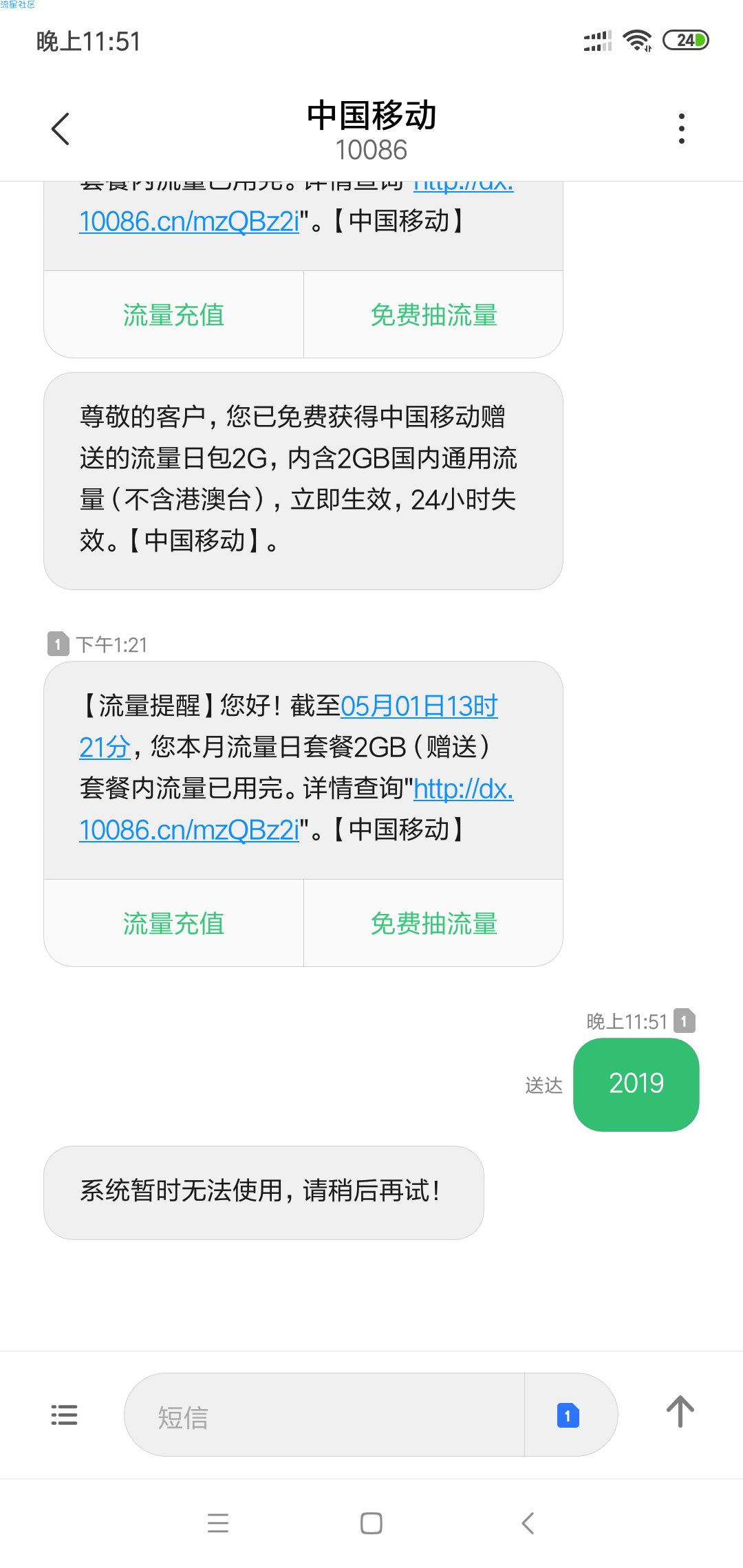Open recent apps from the navigation bar

tap(218, 1523)
